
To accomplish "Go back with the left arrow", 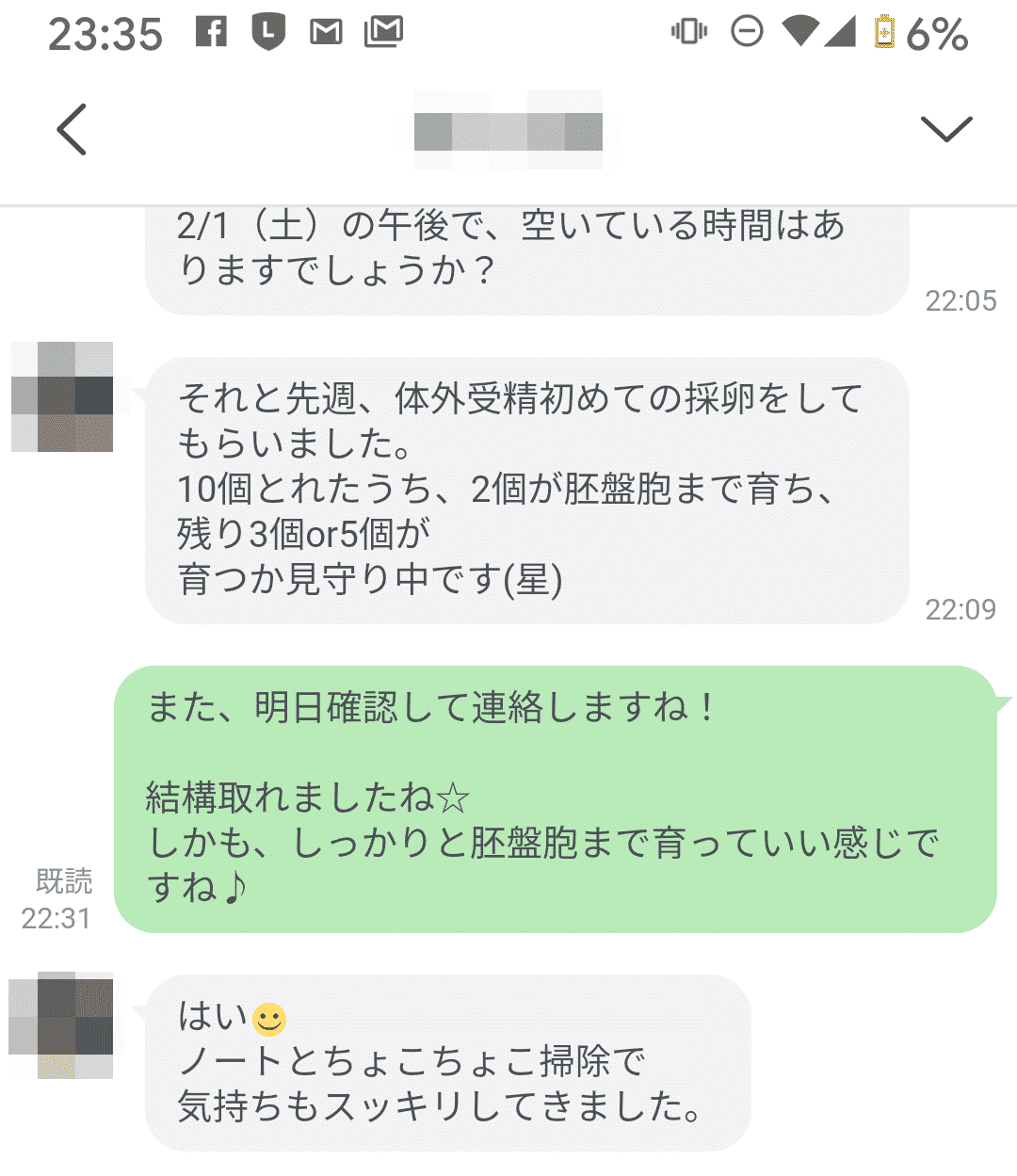I will 72,129.
